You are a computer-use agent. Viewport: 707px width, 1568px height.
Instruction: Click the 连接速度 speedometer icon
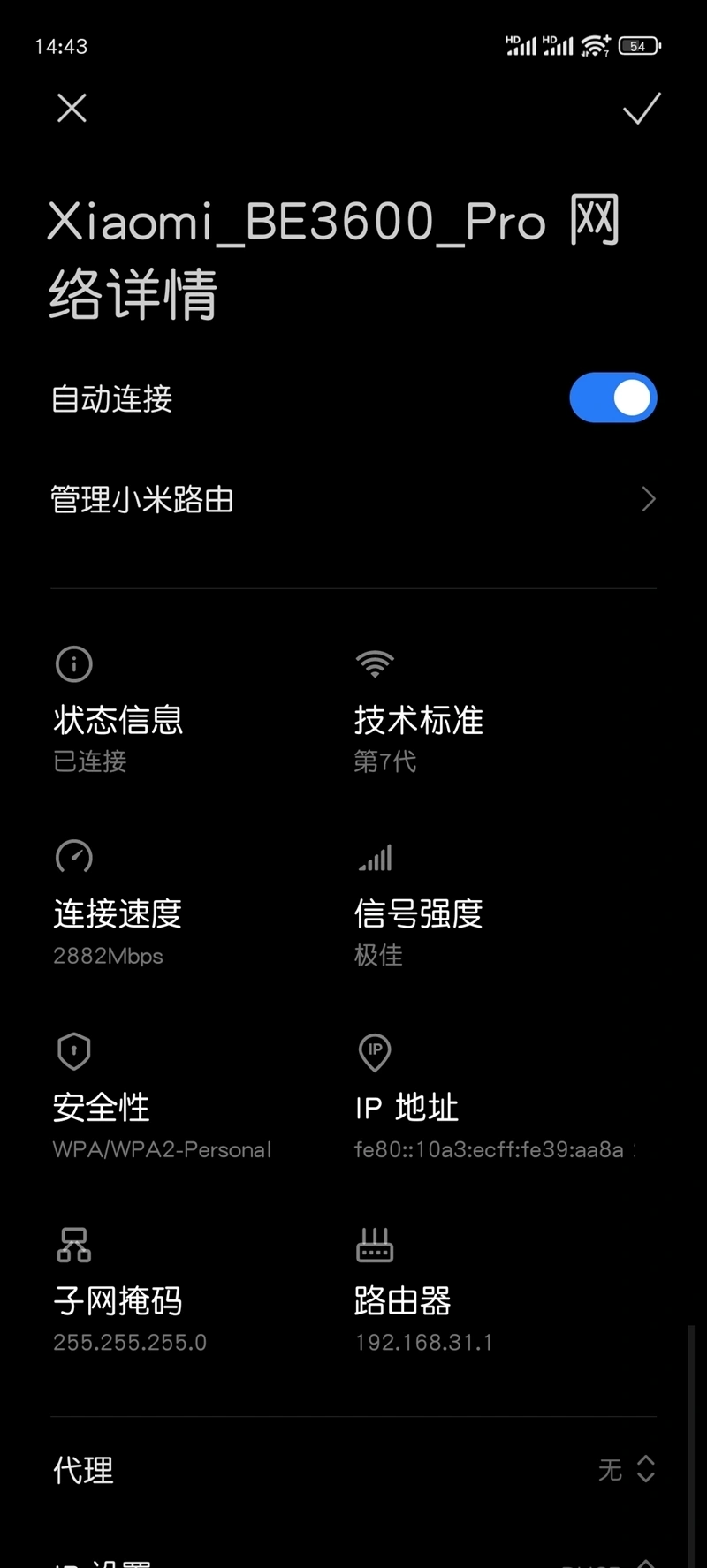tap(73, 857)
